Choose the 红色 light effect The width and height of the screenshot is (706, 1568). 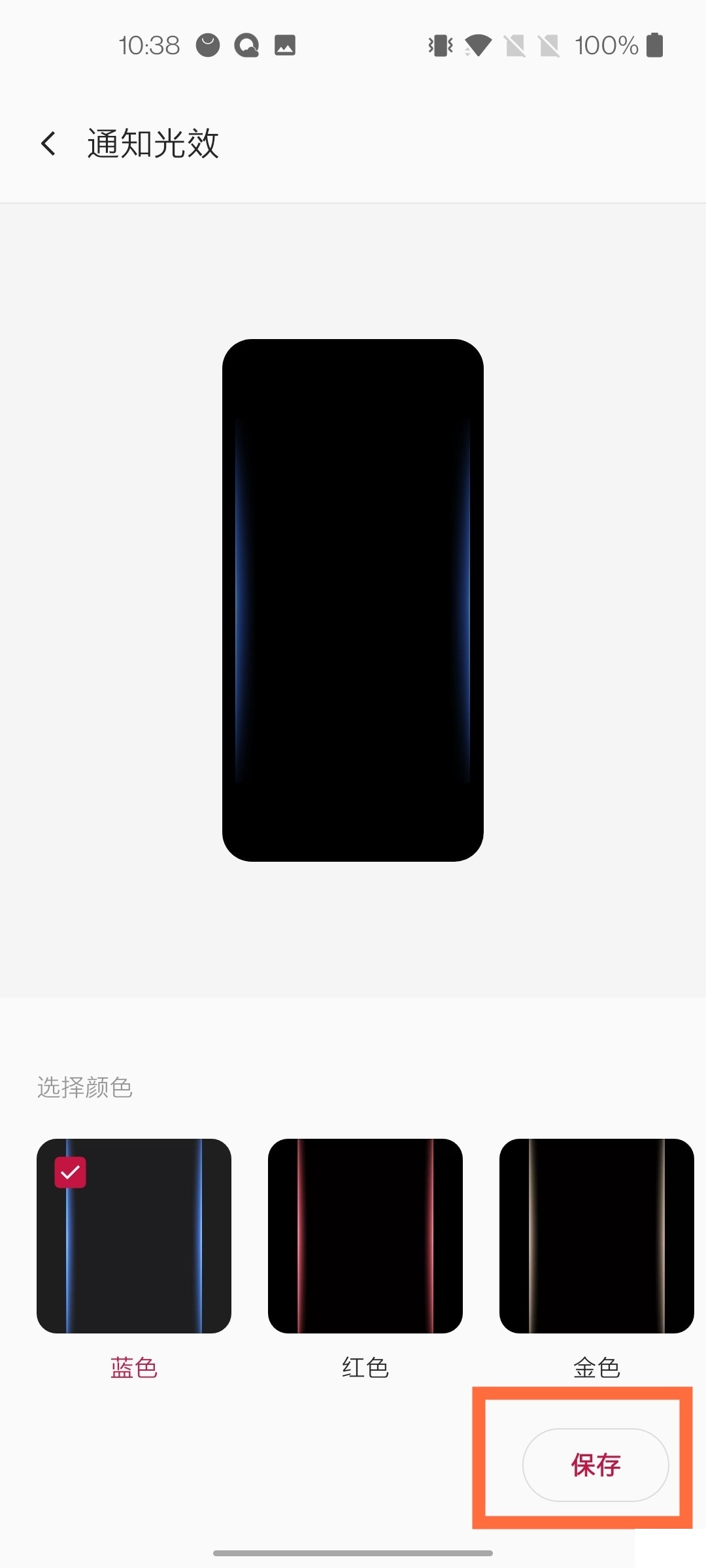tap(365, 1235)
